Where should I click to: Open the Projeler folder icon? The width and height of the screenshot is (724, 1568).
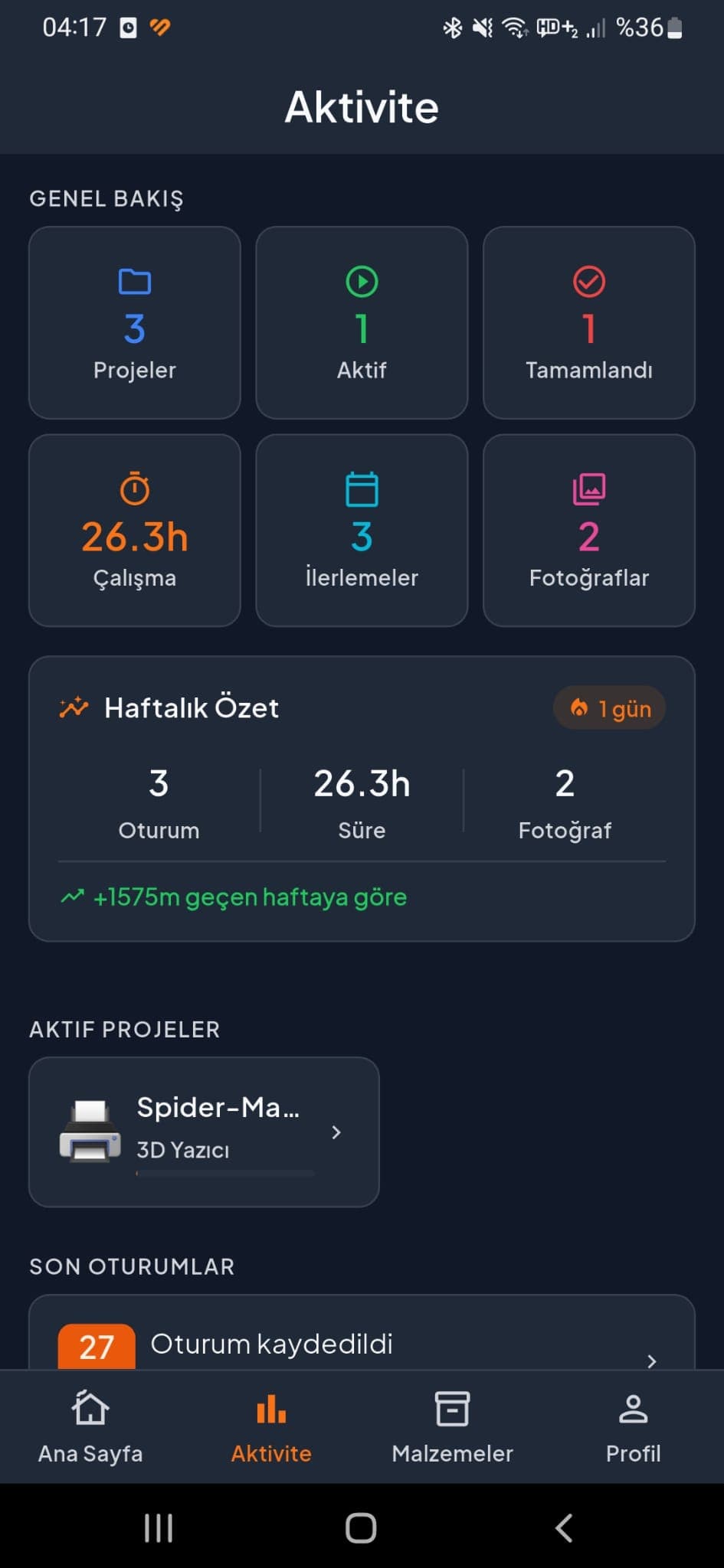click(134, 282)
